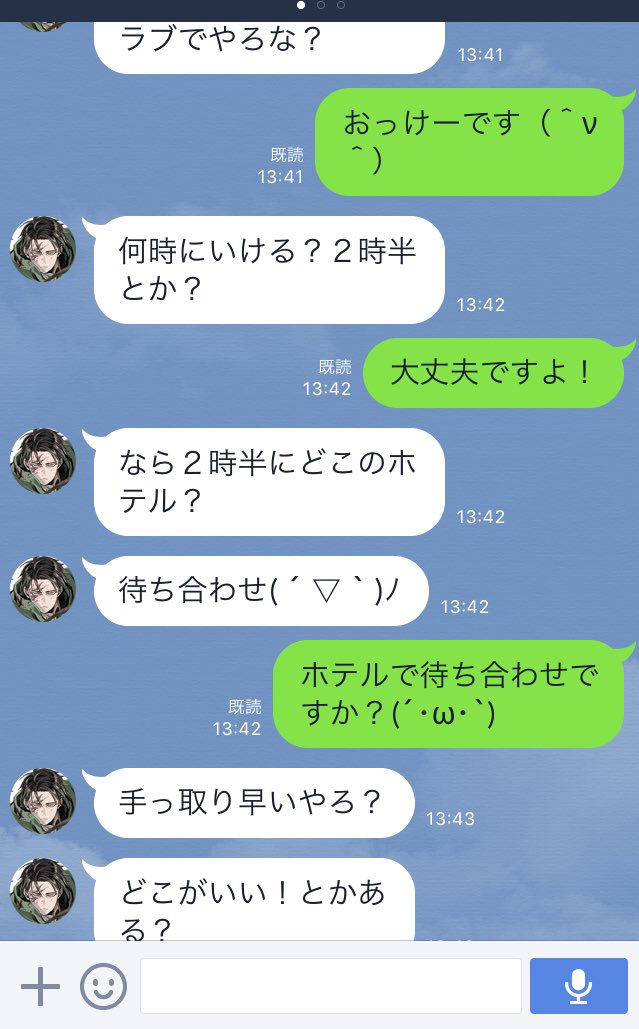Select avatar beside なら２時半にどこのホテル？ message
639x1029 pixels.
(x=43, y=460)
